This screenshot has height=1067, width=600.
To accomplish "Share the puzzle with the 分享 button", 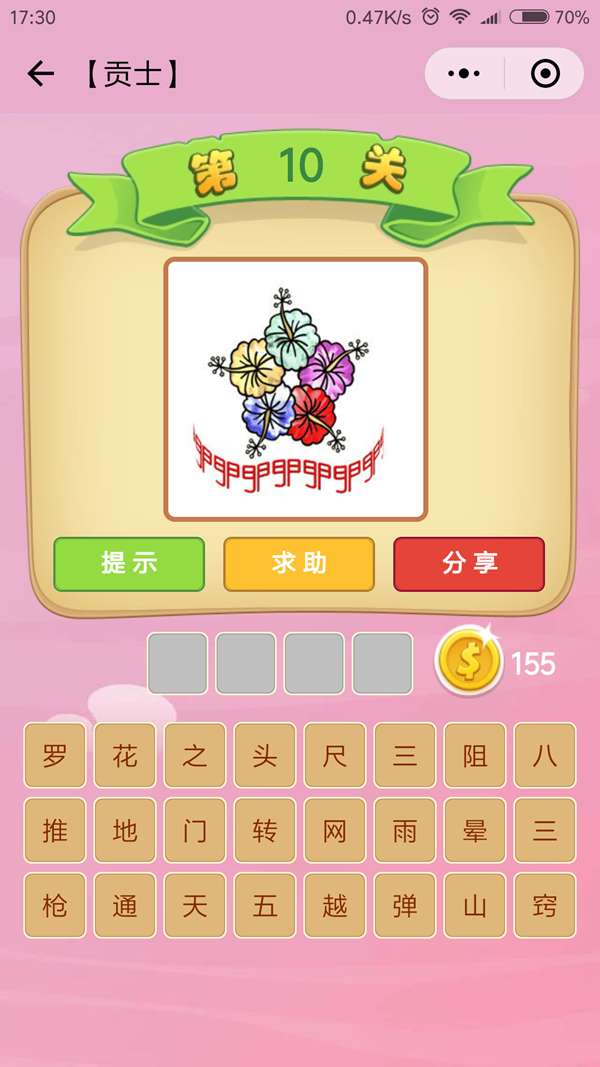I will point(469,563).
